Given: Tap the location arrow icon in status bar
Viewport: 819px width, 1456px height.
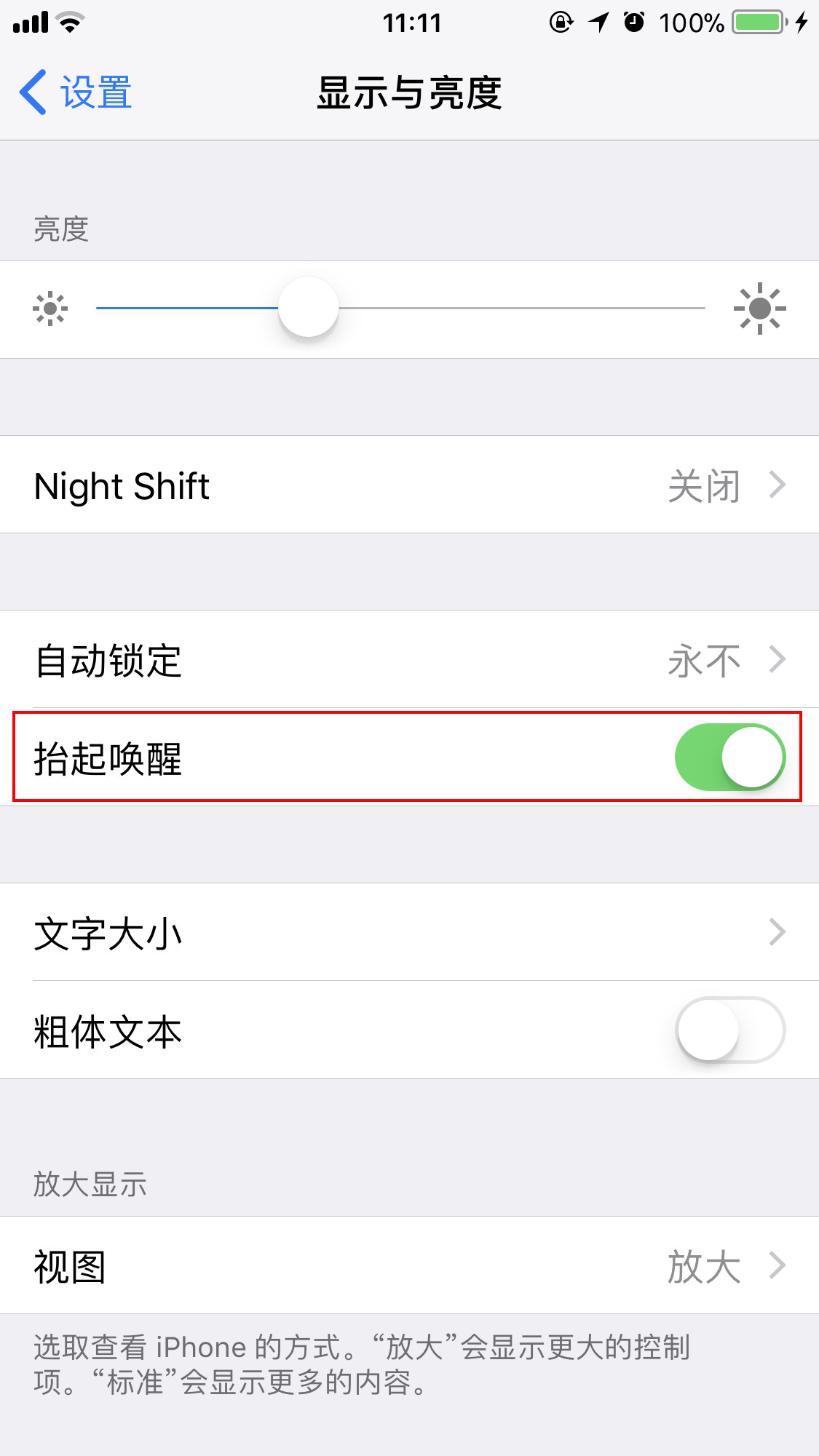Looking at the screenshot, I should tap(597, 22).
